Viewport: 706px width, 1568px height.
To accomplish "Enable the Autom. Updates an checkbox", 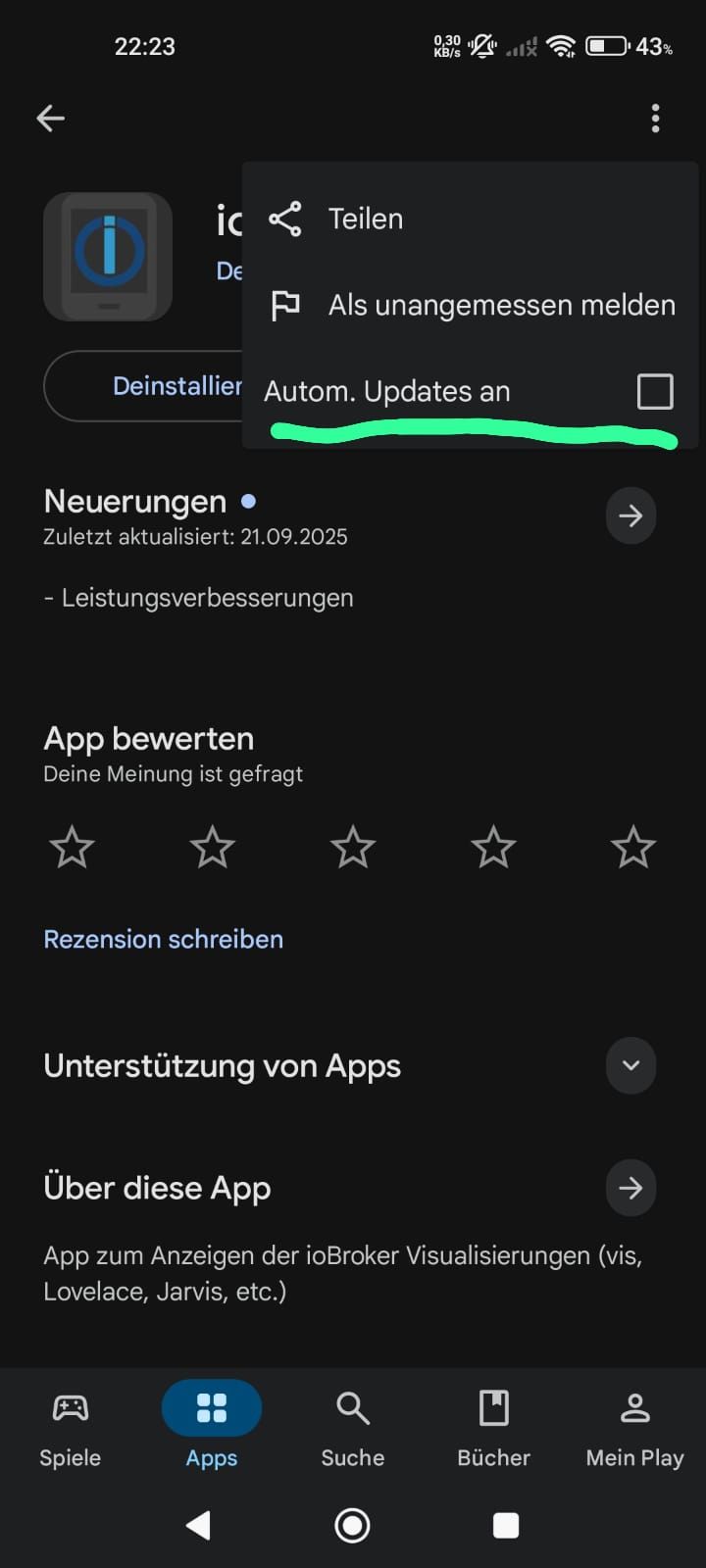I will click(654, 391).
